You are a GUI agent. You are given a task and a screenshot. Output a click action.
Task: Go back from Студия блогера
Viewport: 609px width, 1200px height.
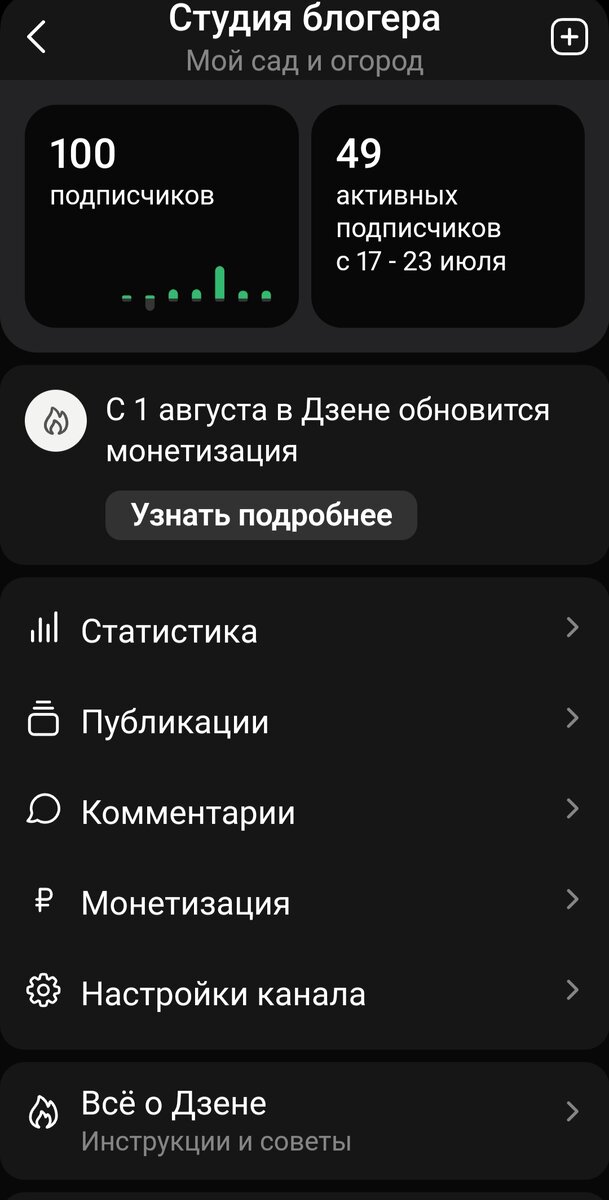coord(37,38)
